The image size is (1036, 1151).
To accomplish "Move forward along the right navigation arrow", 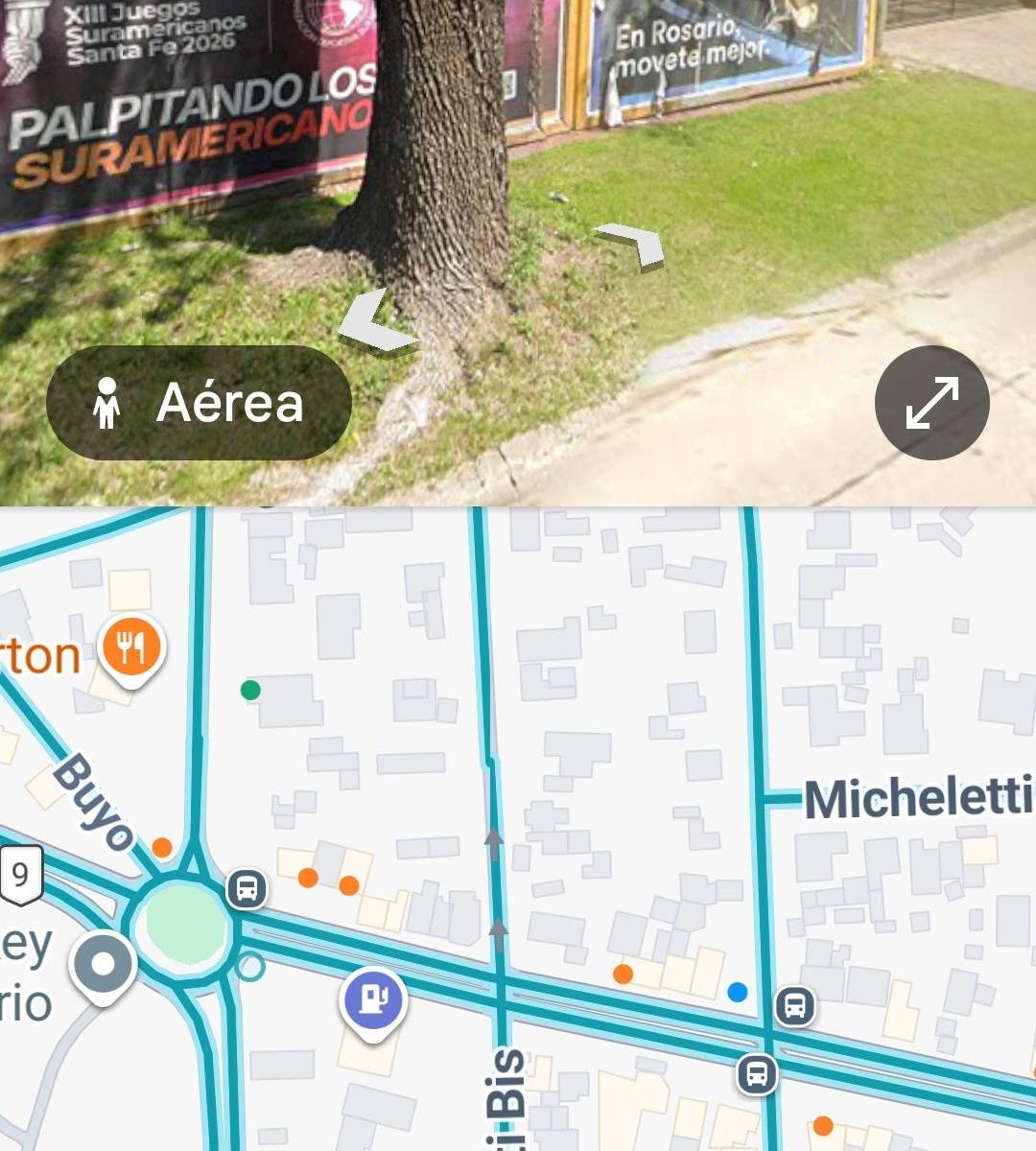I will point(630,244).
